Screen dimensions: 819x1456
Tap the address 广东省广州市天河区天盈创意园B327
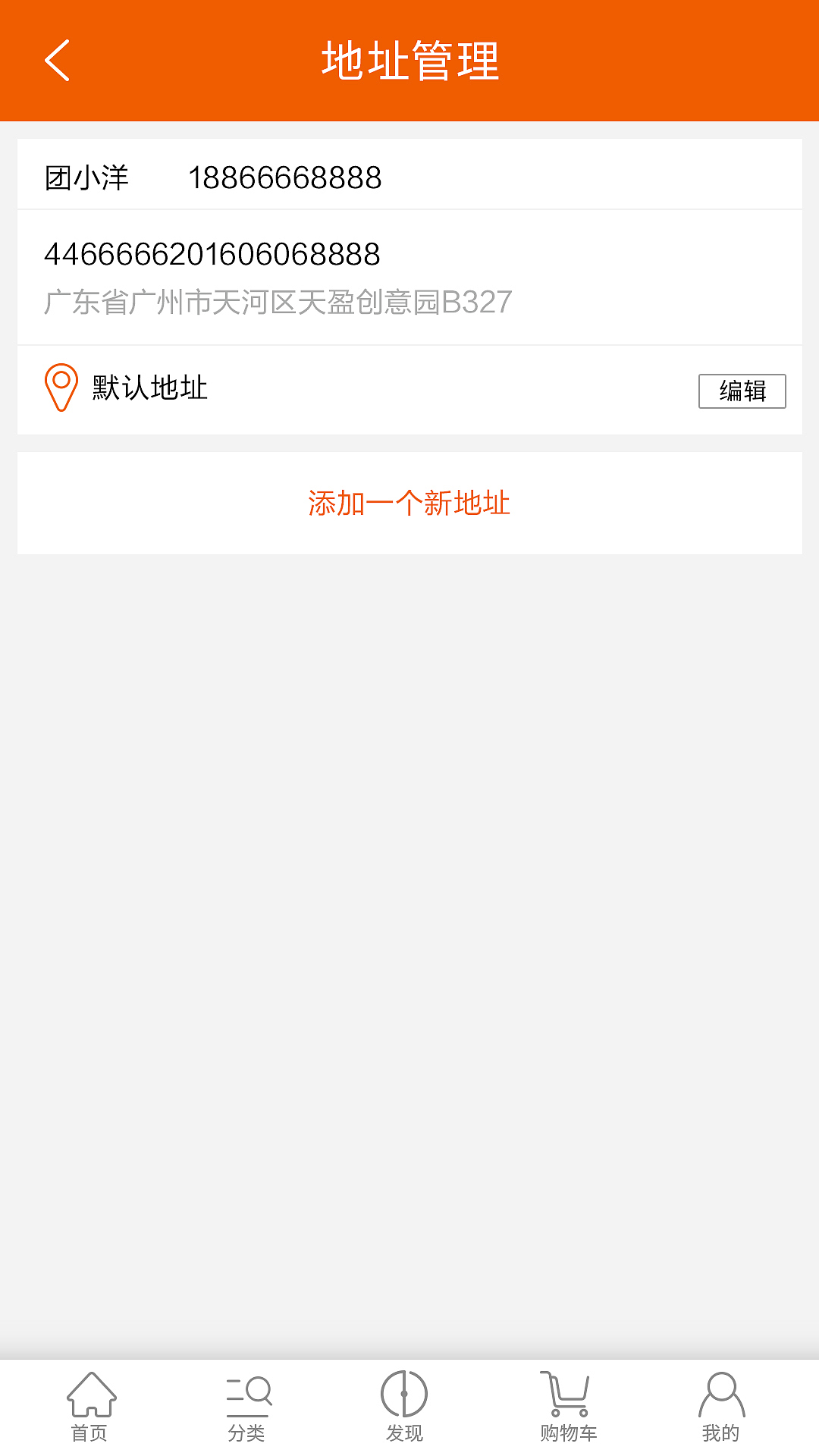pyautogui.click(x=279, y=301)
